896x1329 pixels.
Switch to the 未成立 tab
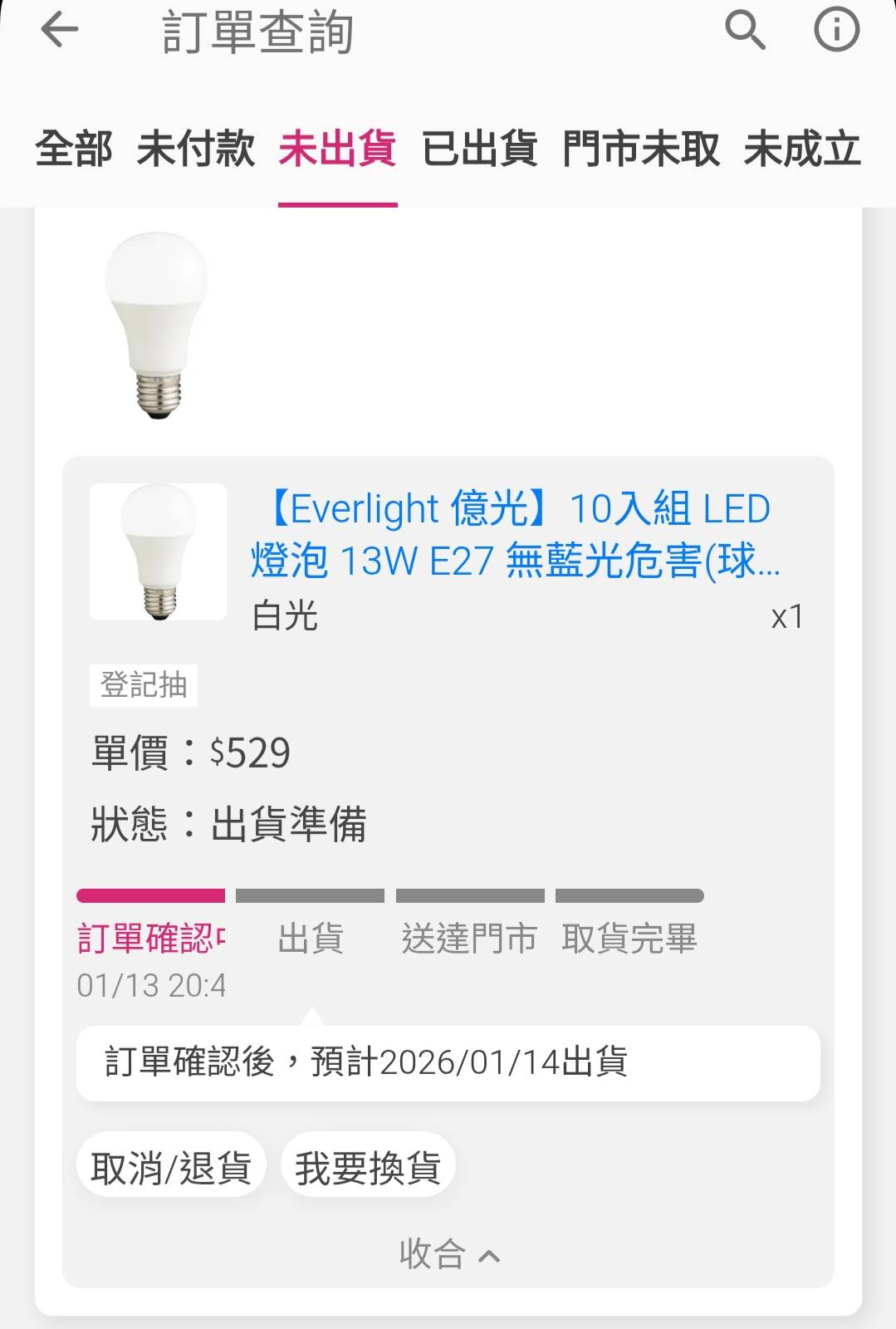pos(801,150)
